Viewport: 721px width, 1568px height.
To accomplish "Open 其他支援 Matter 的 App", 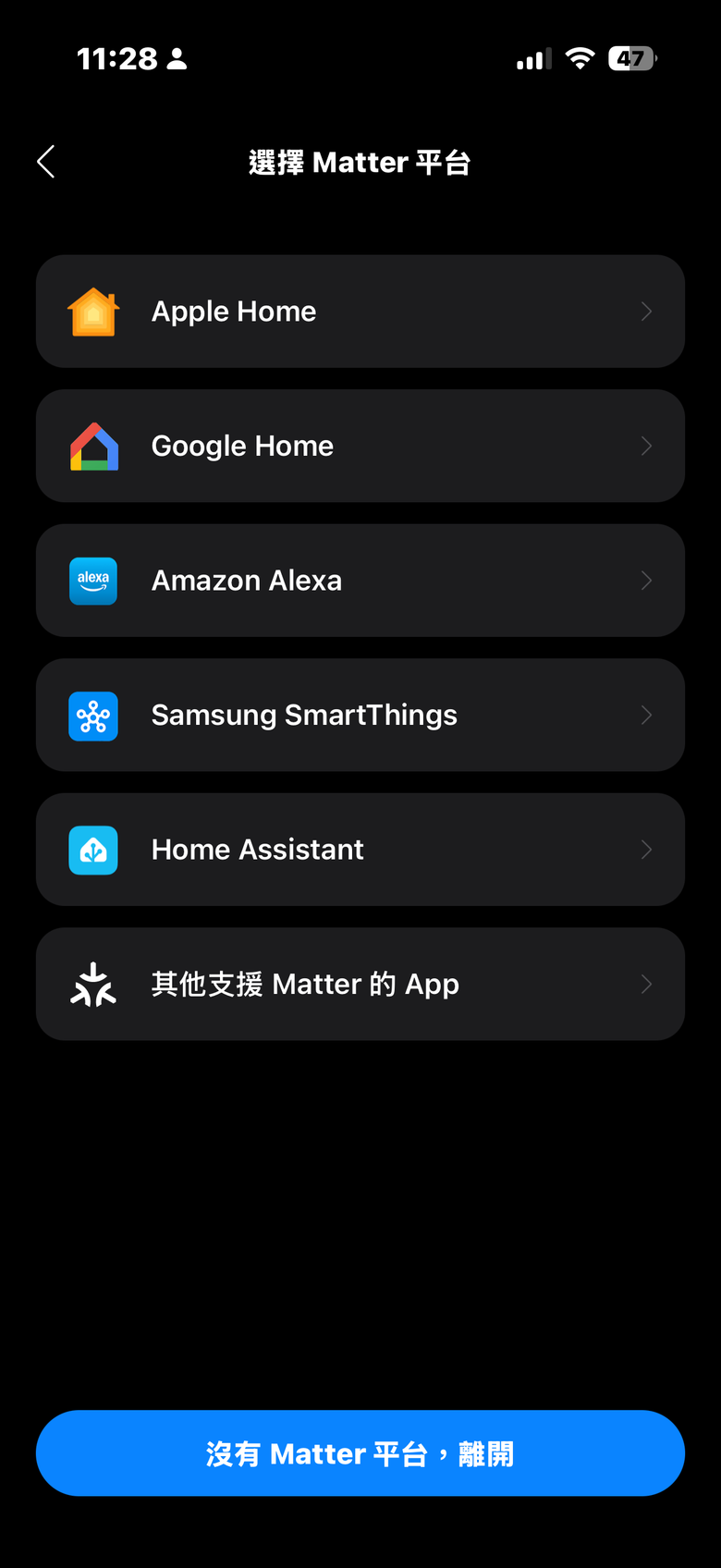I will click(x=360, y=984).
